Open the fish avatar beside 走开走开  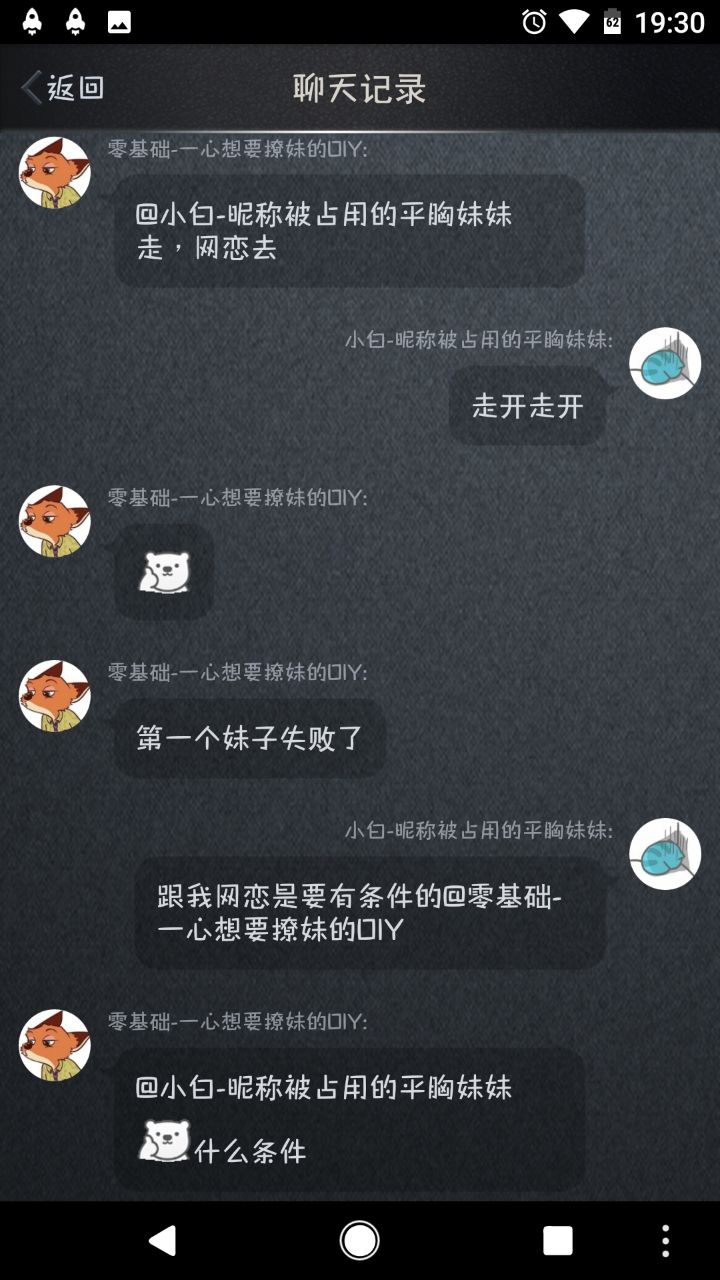click(664, 363)
